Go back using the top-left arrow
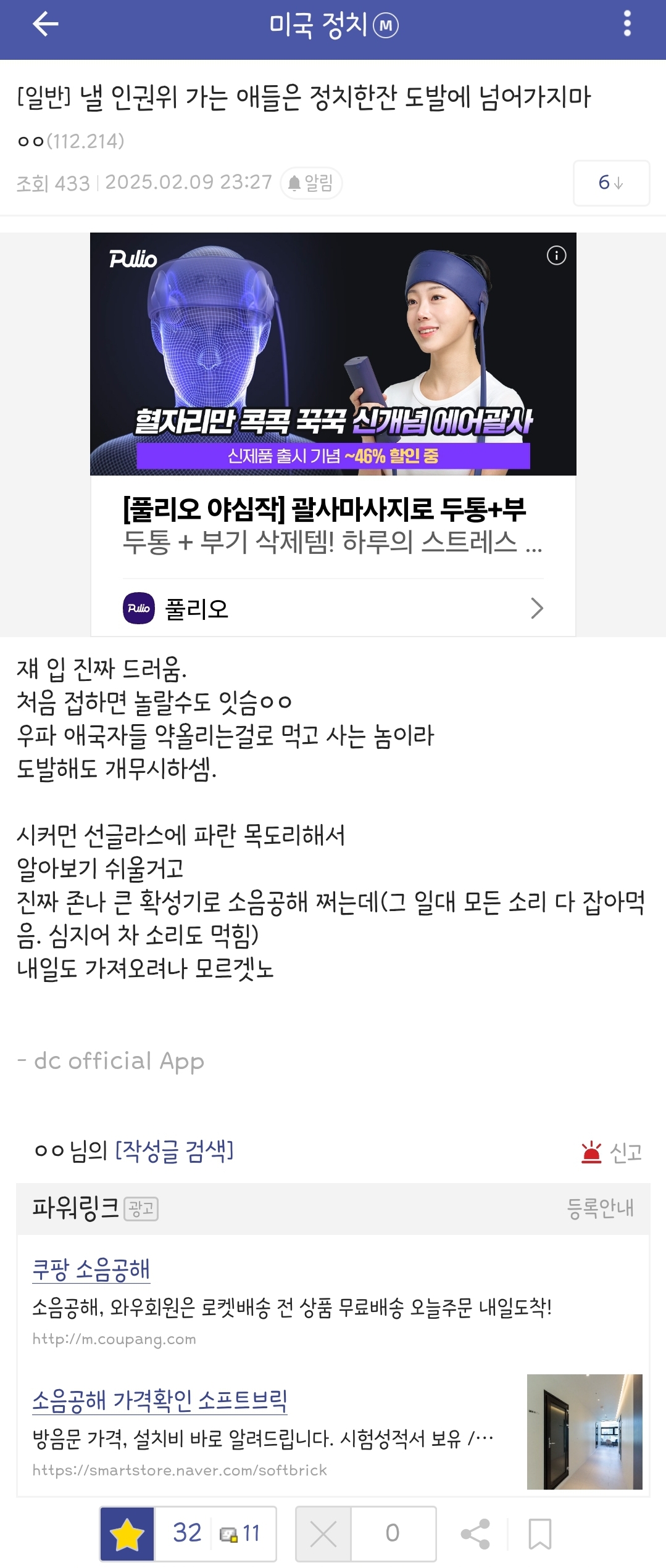This screenshot has width=666, height=1568. pos(45,25)
